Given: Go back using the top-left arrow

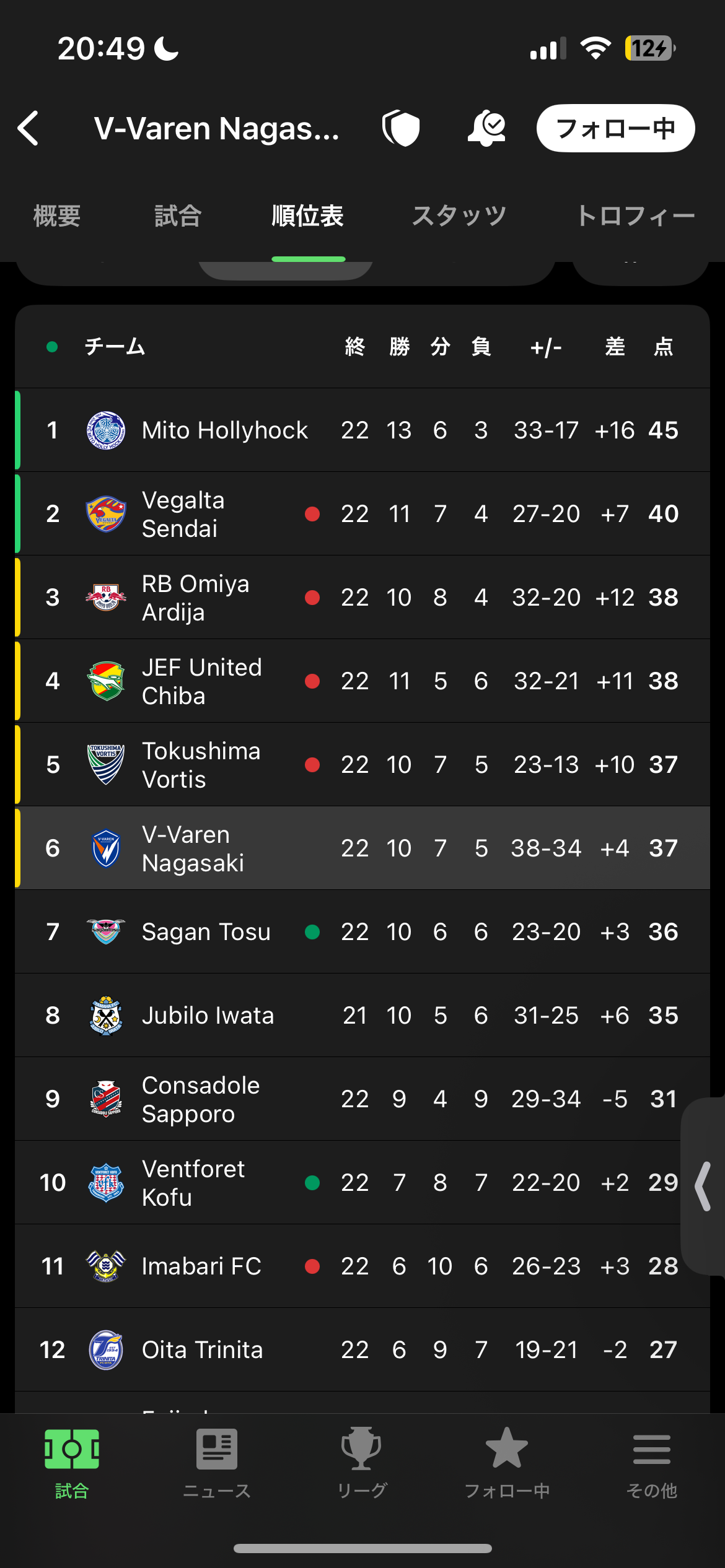Looking at the screenshot, I should tap(29, 128).
